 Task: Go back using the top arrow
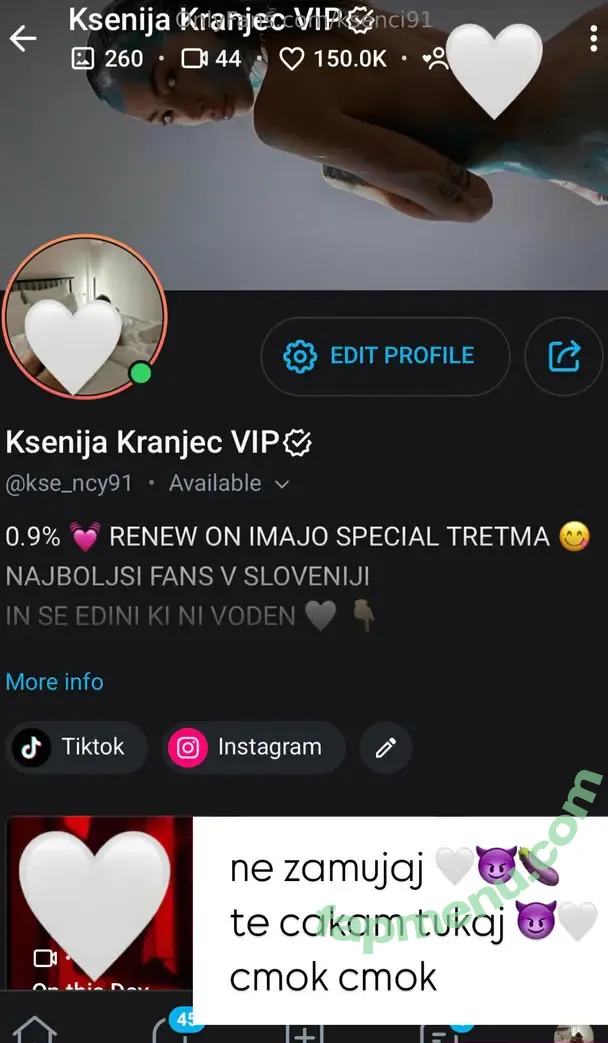(22, 39)
